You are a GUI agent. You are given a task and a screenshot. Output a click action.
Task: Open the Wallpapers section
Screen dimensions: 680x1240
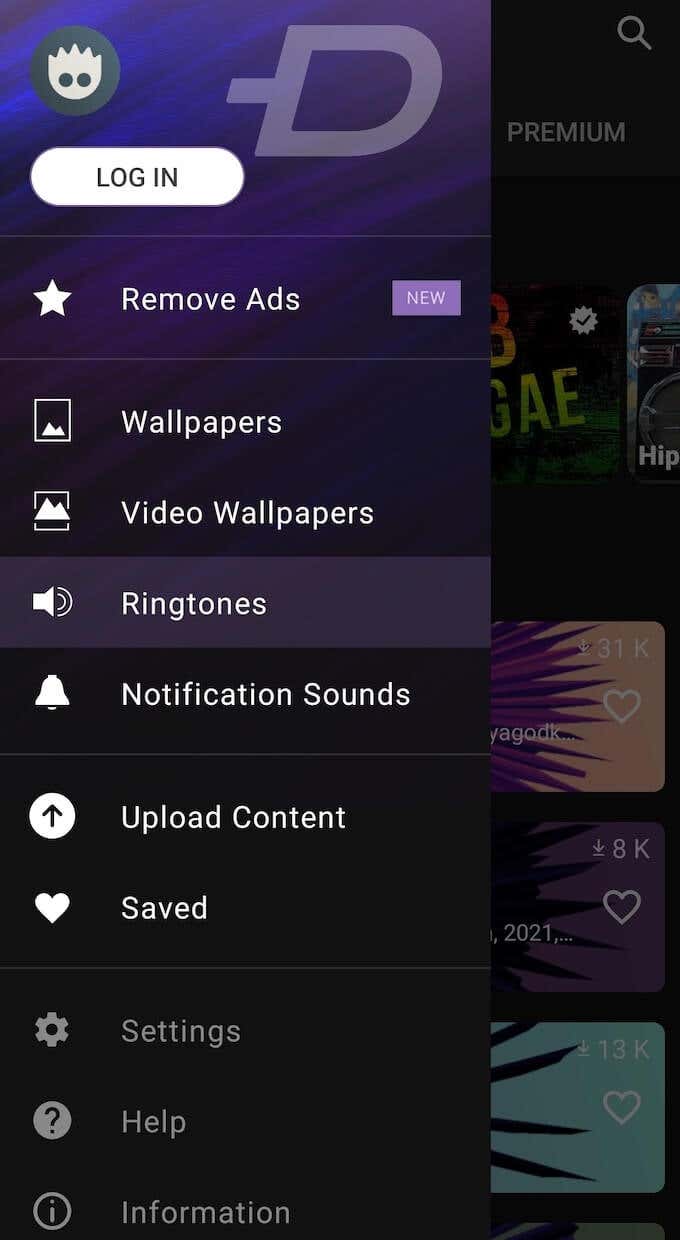[x=245, y=421]
